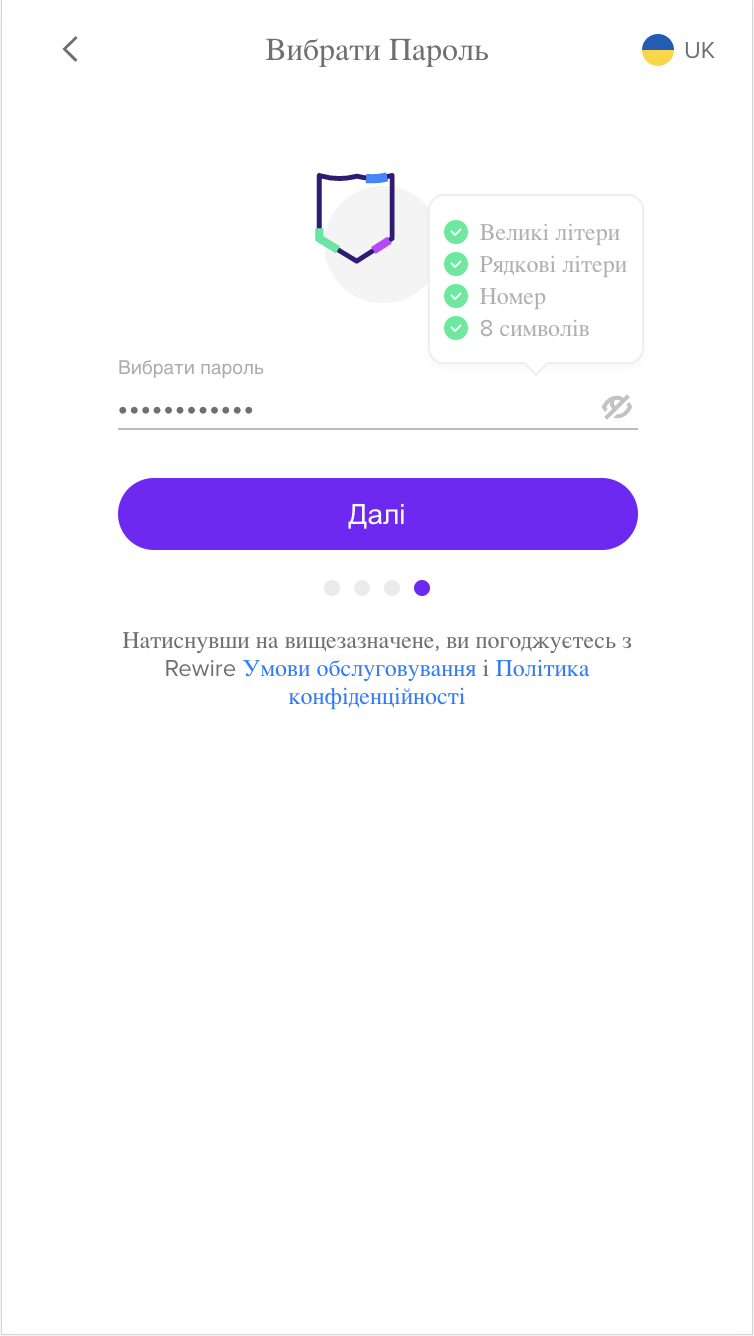Go back using the top-left arrow

(70, 49)
